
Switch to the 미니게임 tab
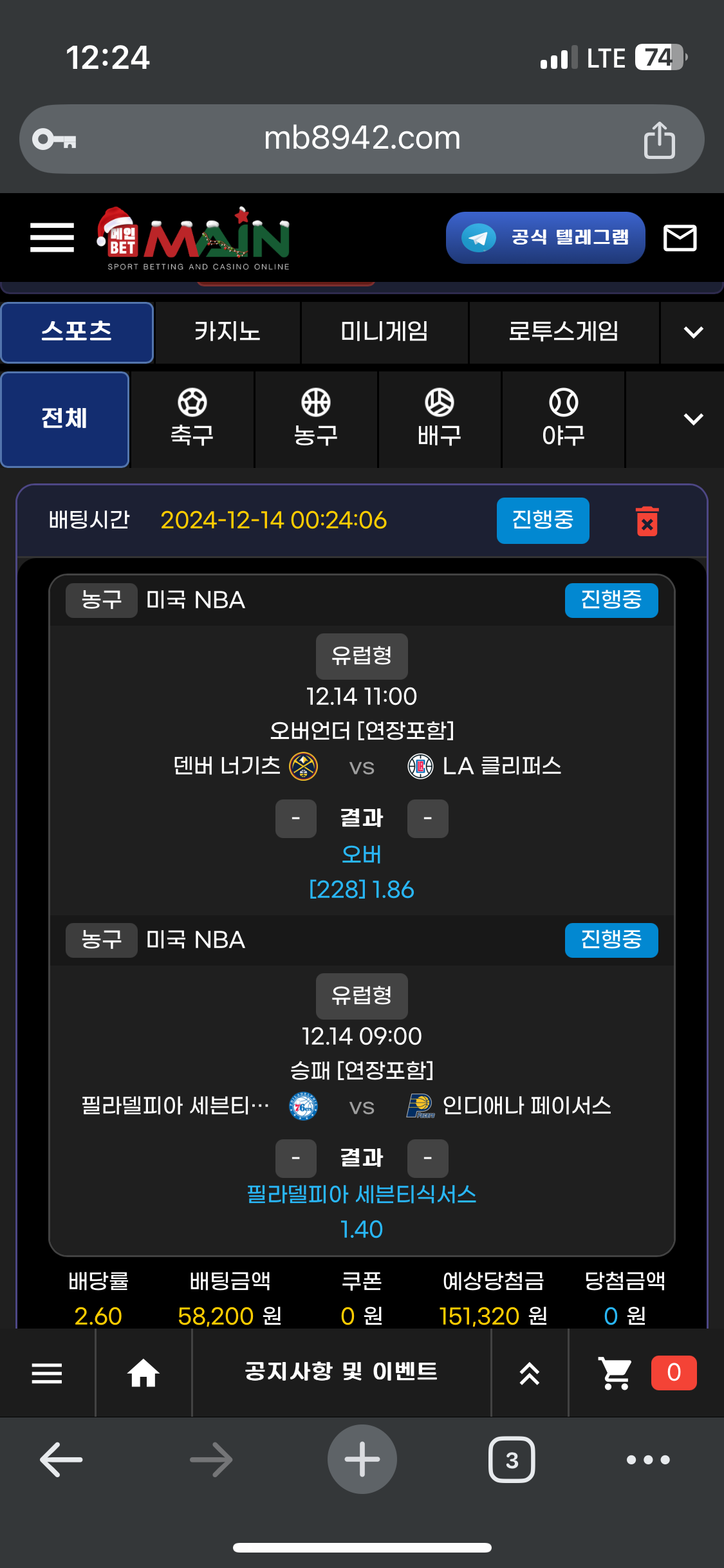[384, 332]
